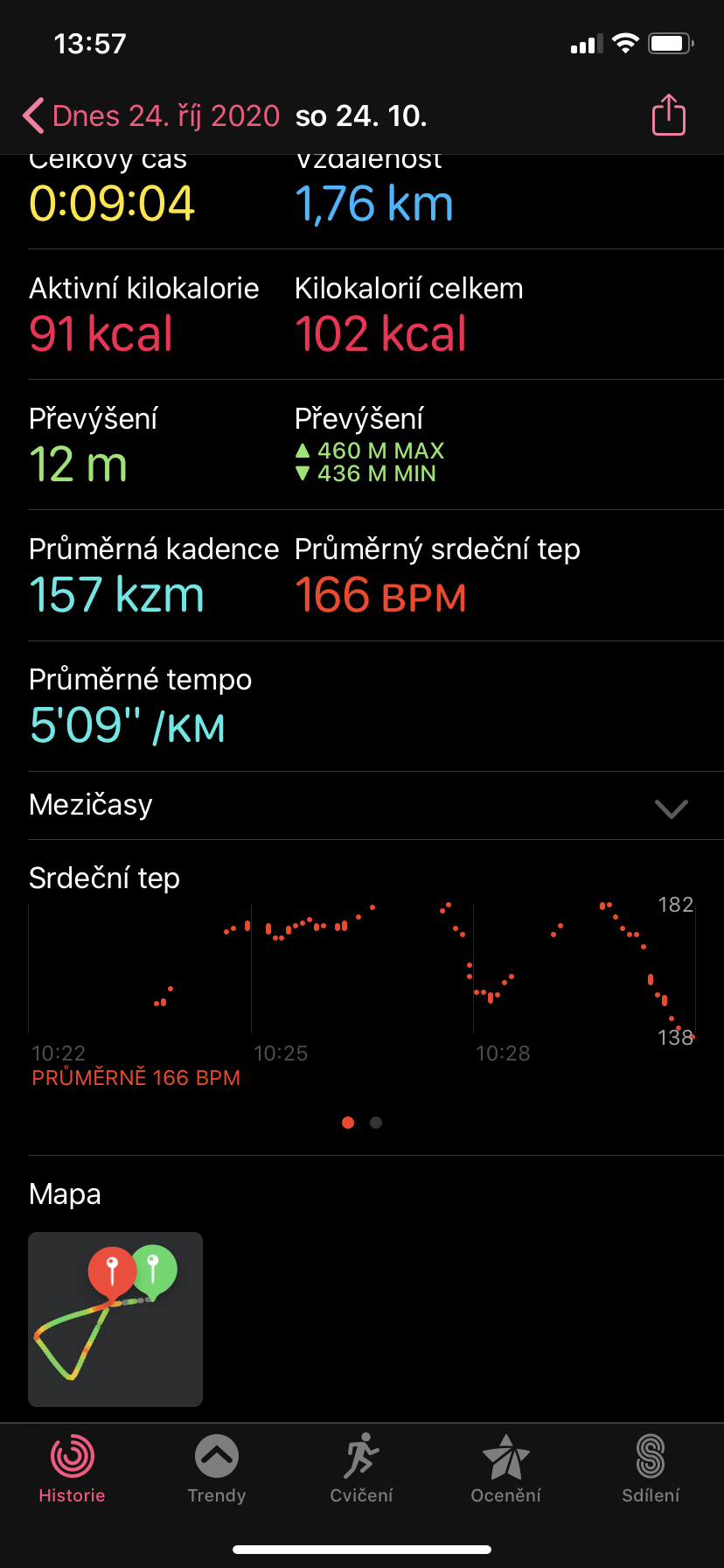724x1568 pixels.
Task: Switch to the Sdílení tab
Action: [x=651, y=1470]
